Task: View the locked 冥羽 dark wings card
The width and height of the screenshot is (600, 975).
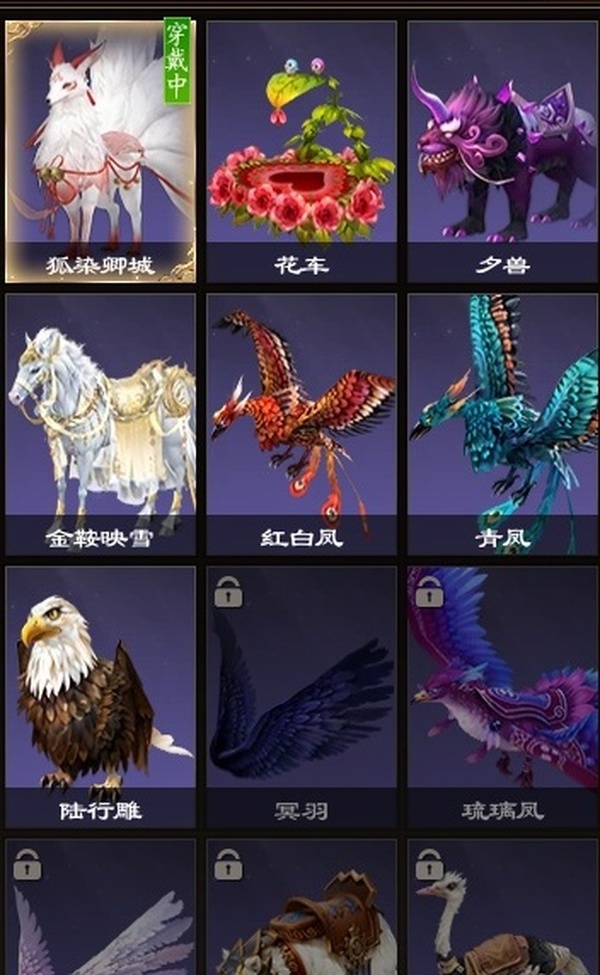Action: pyautogui.click(x=301, y=696)
